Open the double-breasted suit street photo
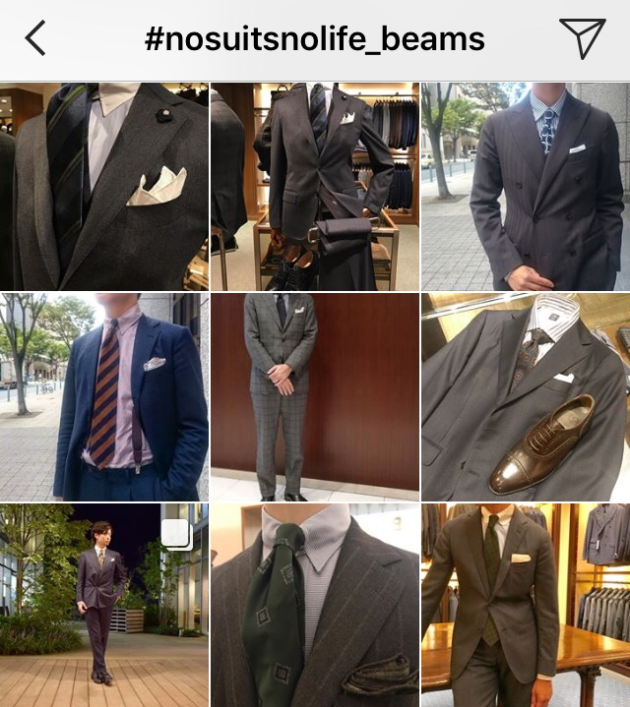 pos(525,186)
